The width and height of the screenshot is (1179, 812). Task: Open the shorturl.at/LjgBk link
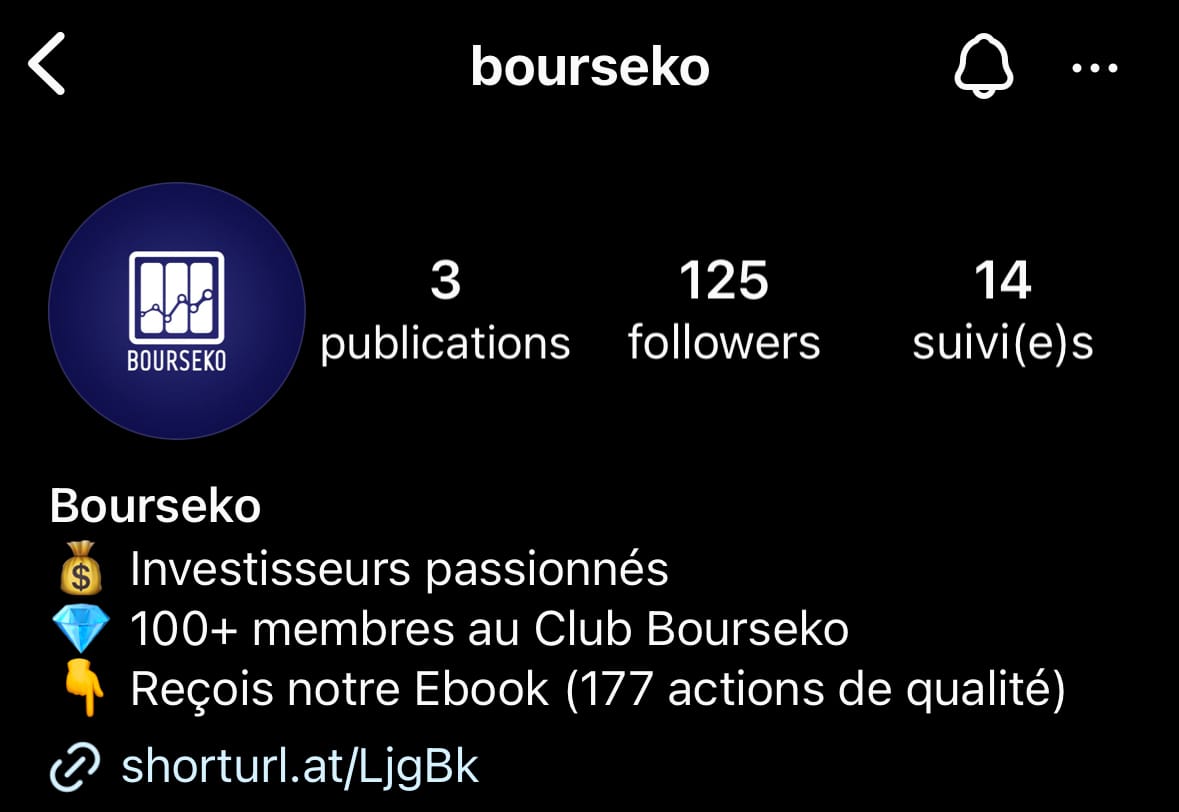[299, 767]
